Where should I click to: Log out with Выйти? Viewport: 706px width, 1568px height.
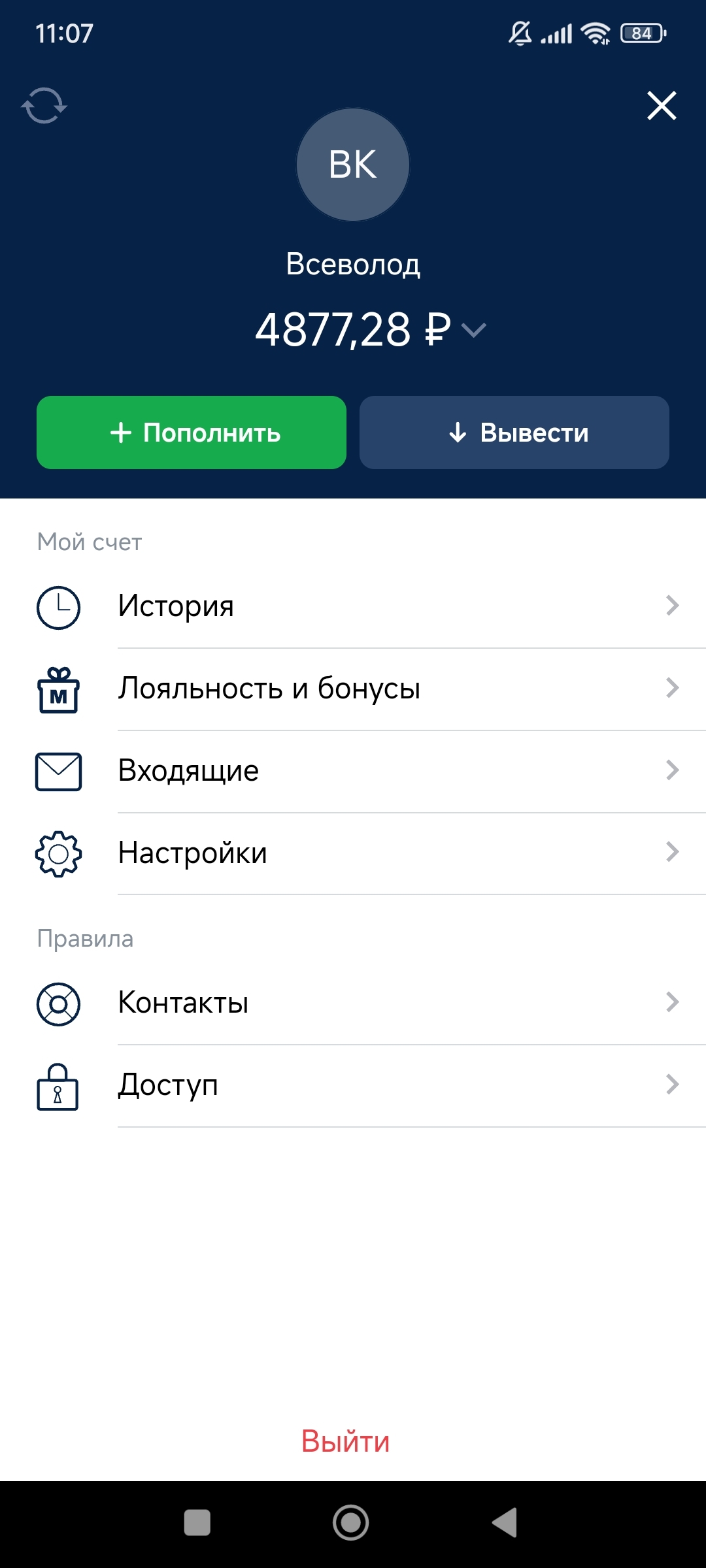[346, 1441]
